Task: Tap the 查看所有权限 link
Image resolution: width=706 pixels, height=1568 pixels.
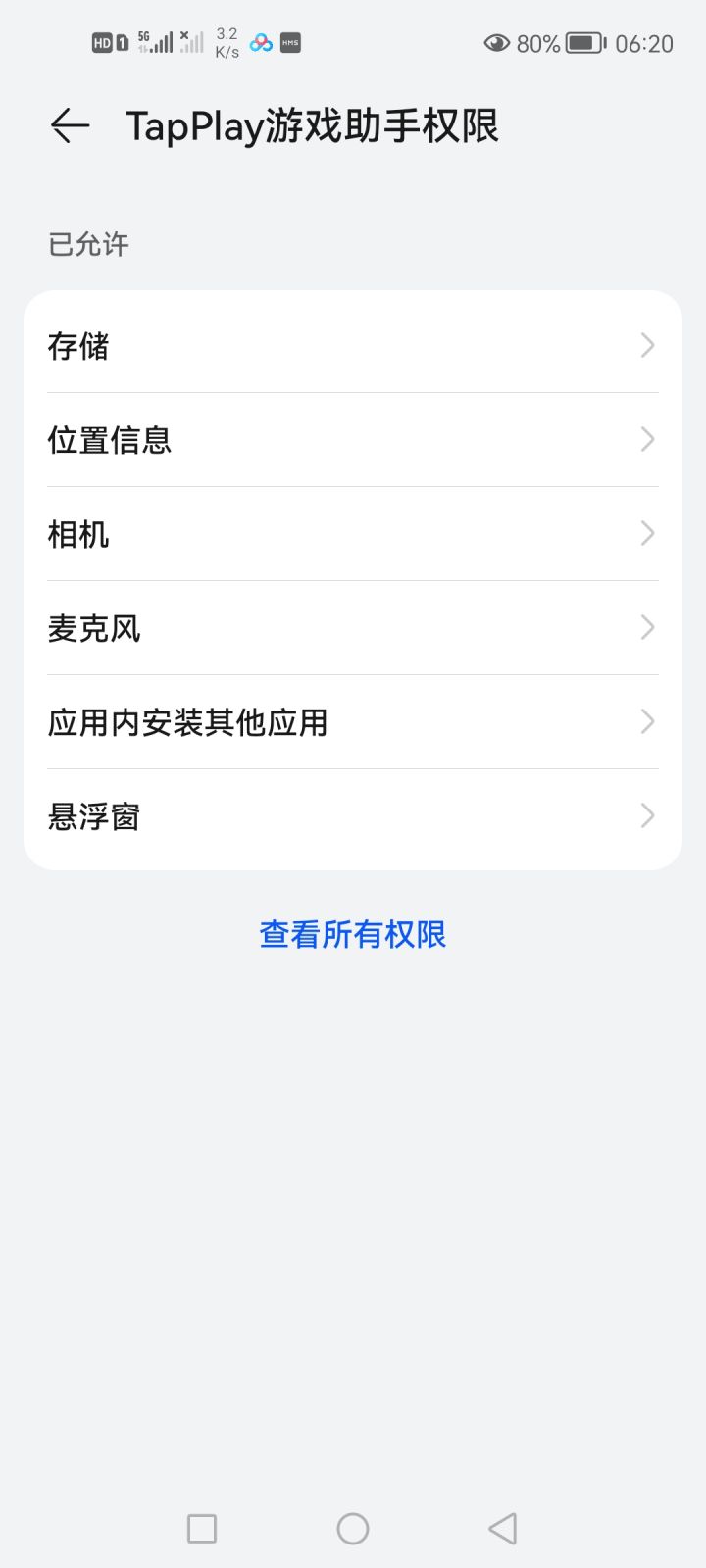Action: (x=353, y=934)
